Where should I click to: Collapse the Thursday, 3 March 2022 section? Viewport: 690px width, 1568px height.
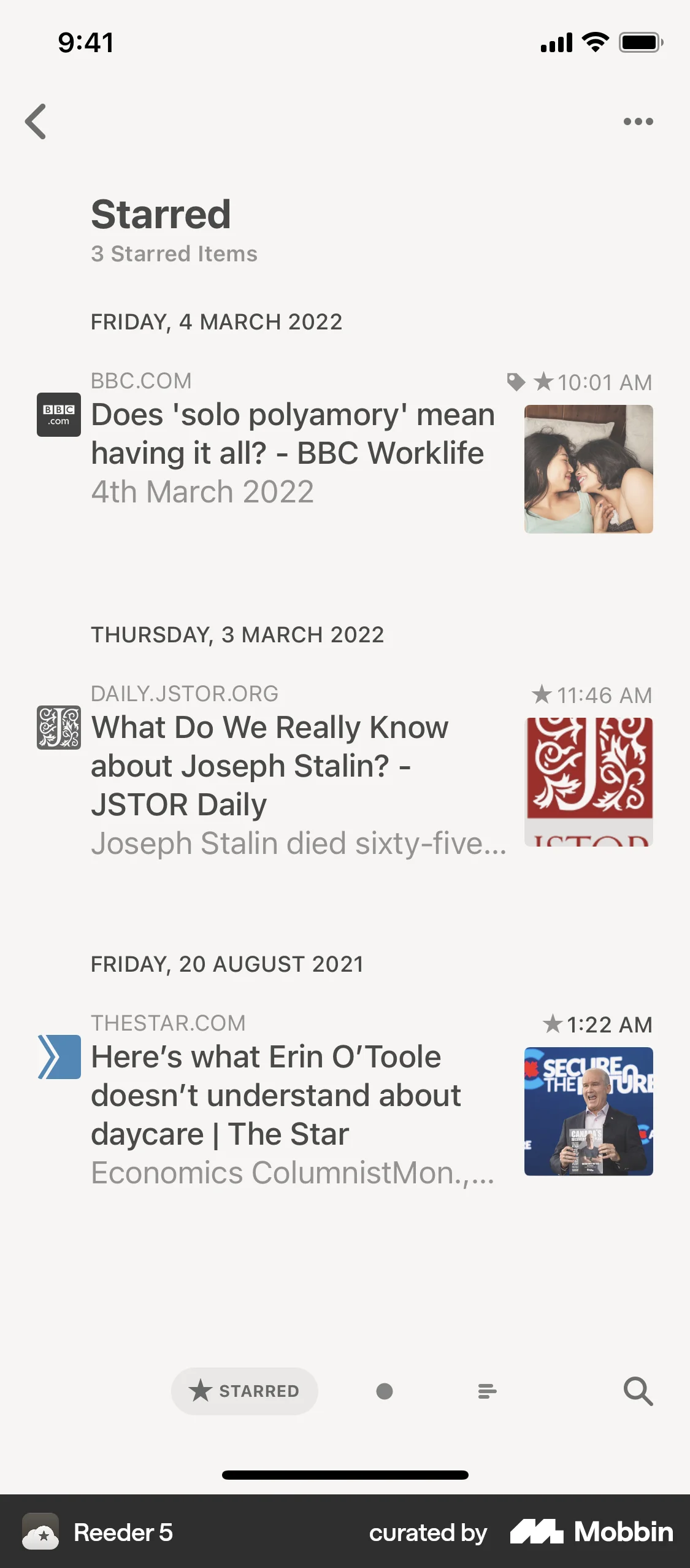point(237,635)
